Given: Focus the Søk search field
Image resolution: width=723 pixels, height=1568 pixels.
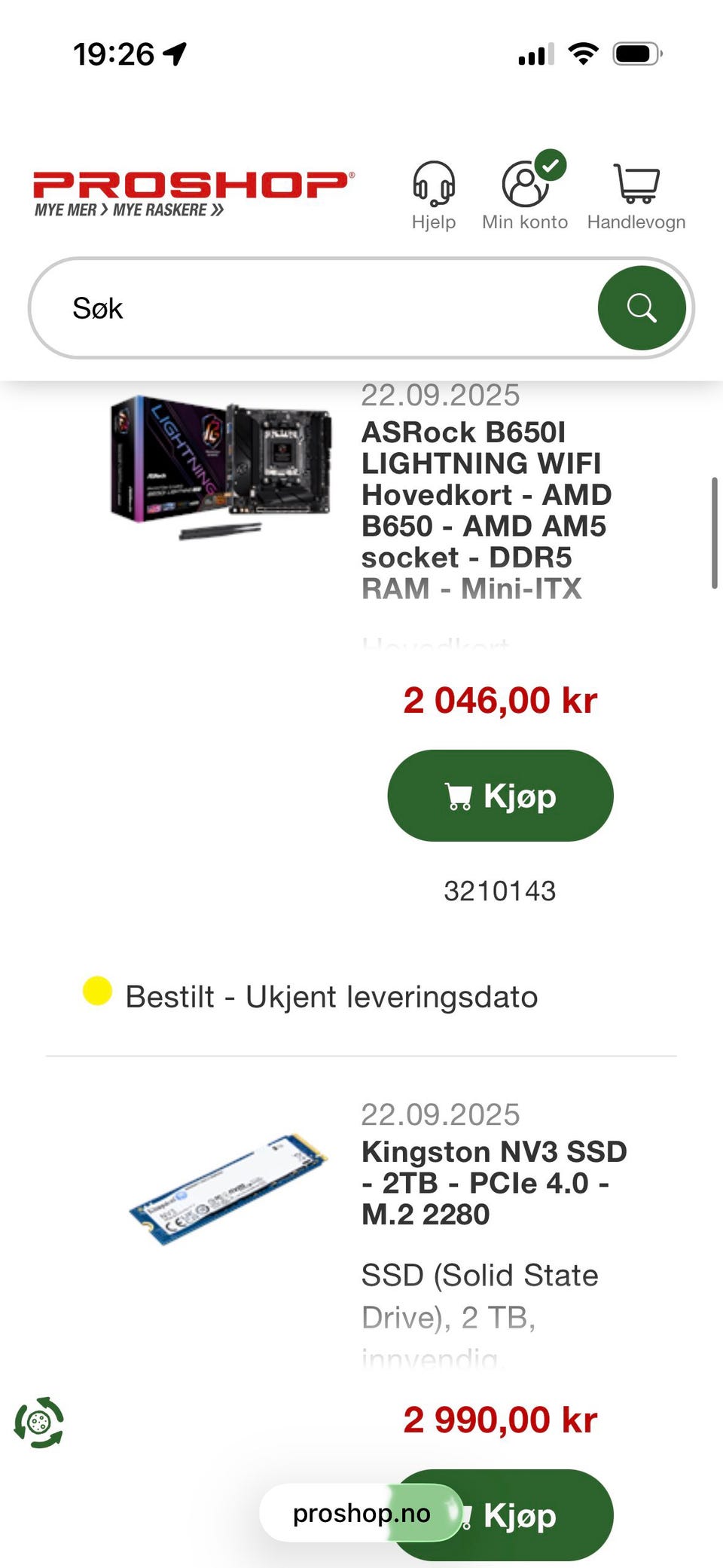Looking at the screenshot, I should click(316, 308).
